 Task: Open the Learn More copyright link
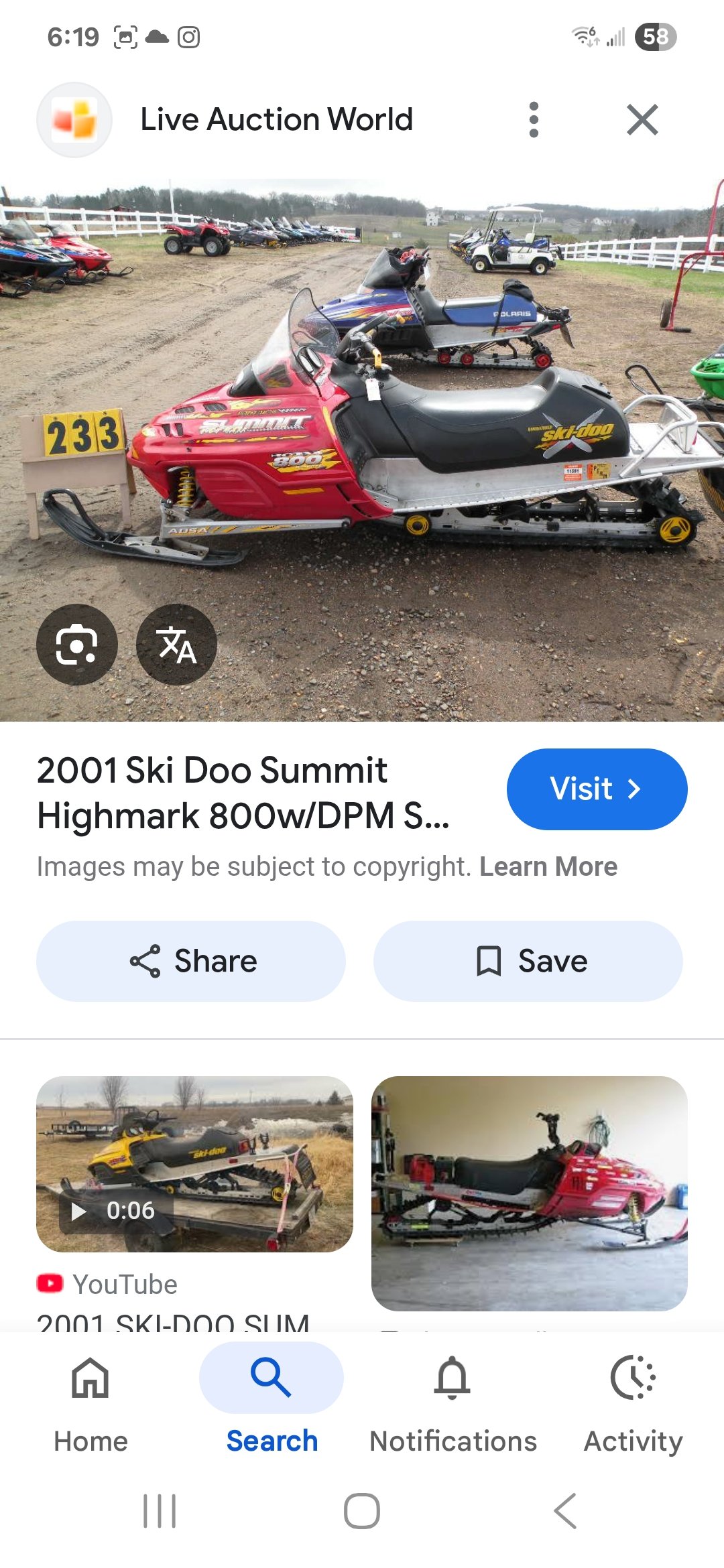548,866
